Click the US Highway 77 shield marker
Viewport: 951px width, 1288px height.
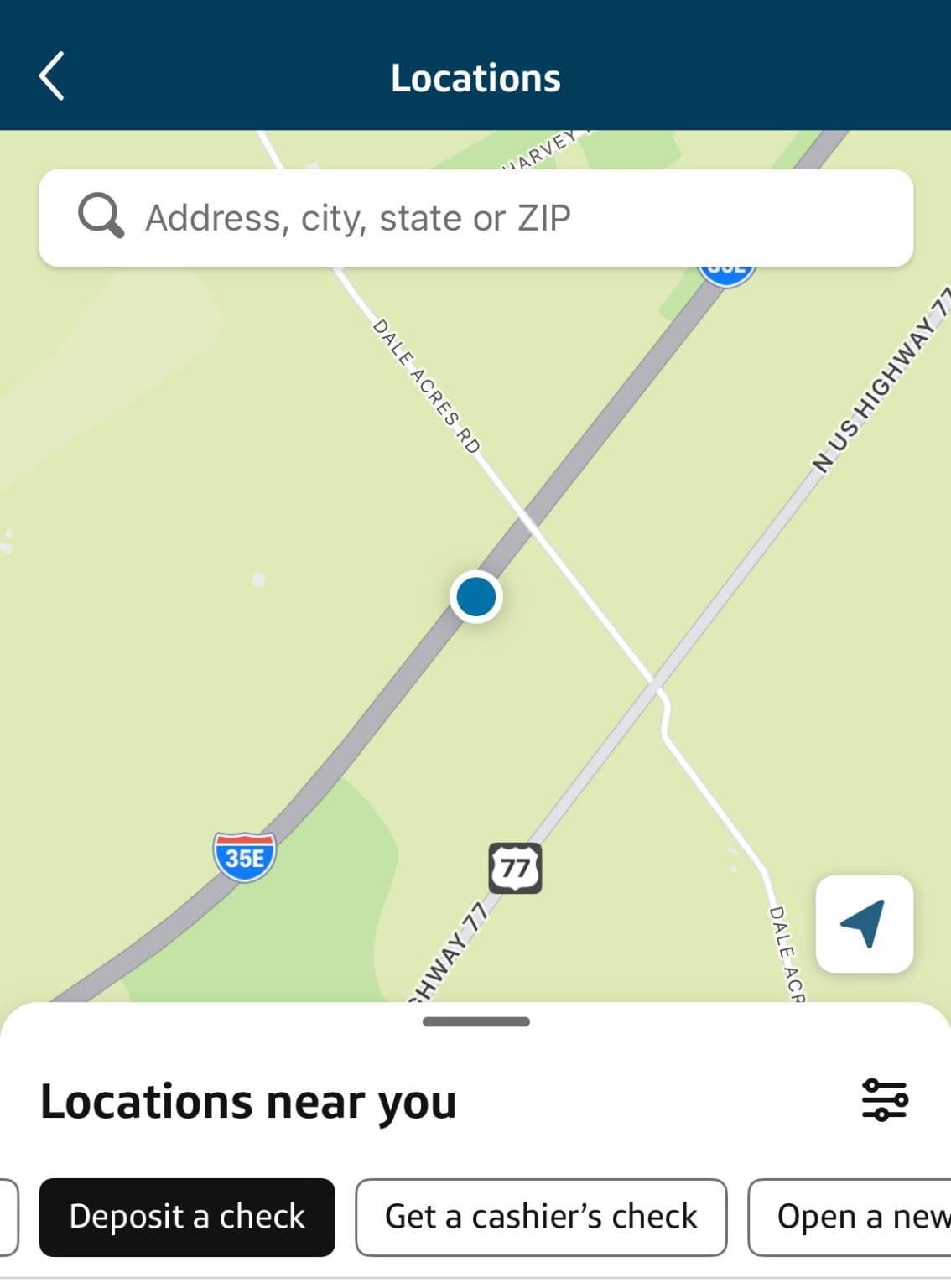coord(516,867)
